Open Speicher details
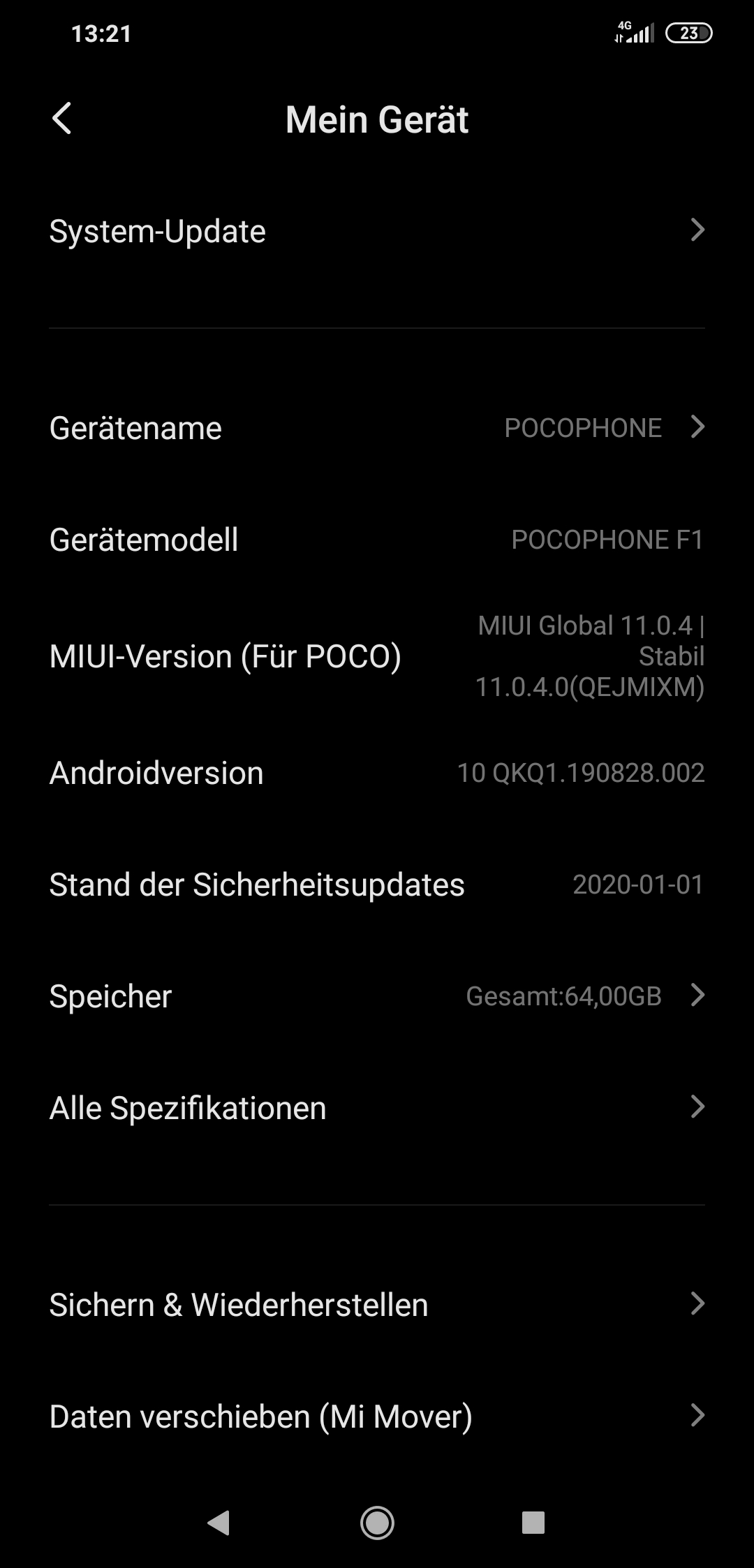The height and width of the screenshot is (1568, 754). [x=377, y=996]
